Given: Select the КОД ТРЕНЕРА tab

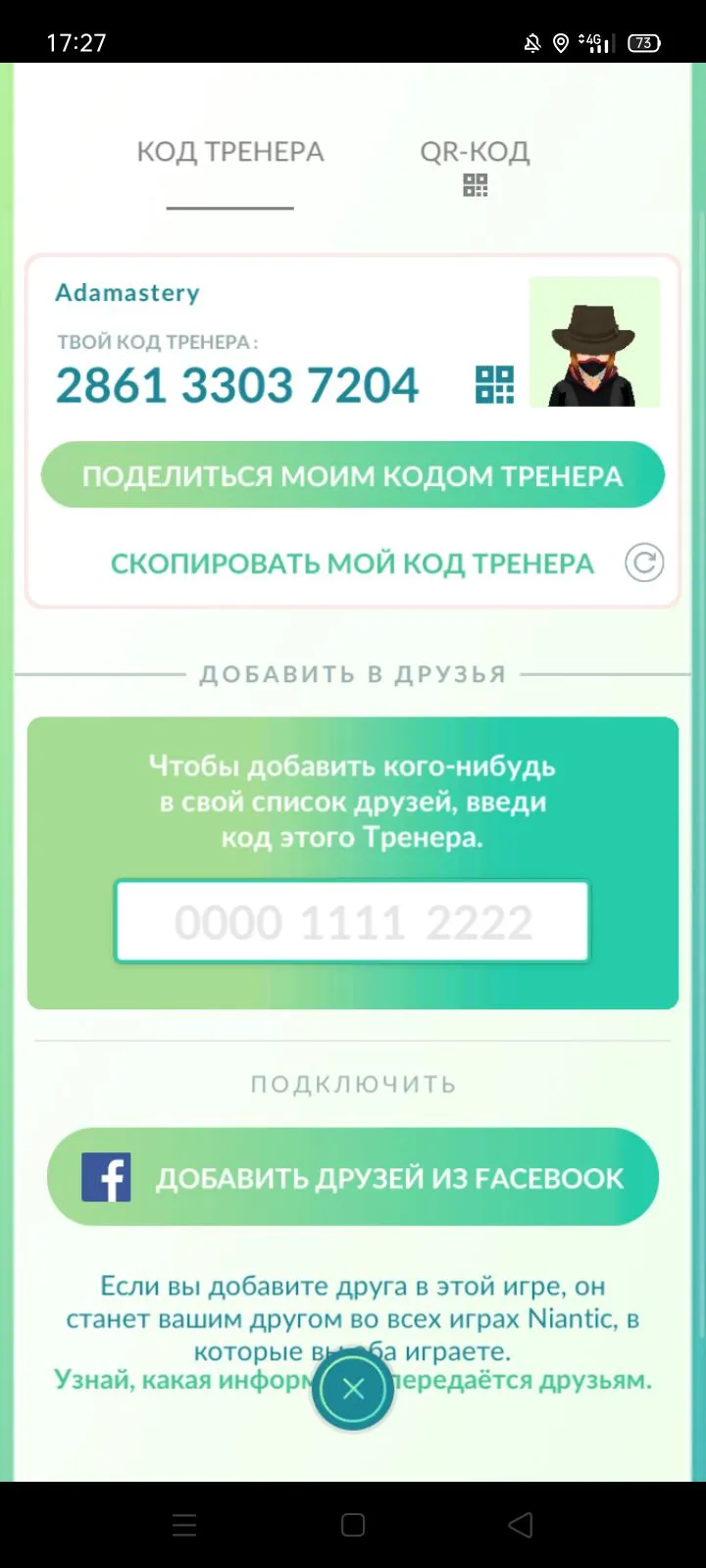Looking at the screenshot, I should (230, 153).
